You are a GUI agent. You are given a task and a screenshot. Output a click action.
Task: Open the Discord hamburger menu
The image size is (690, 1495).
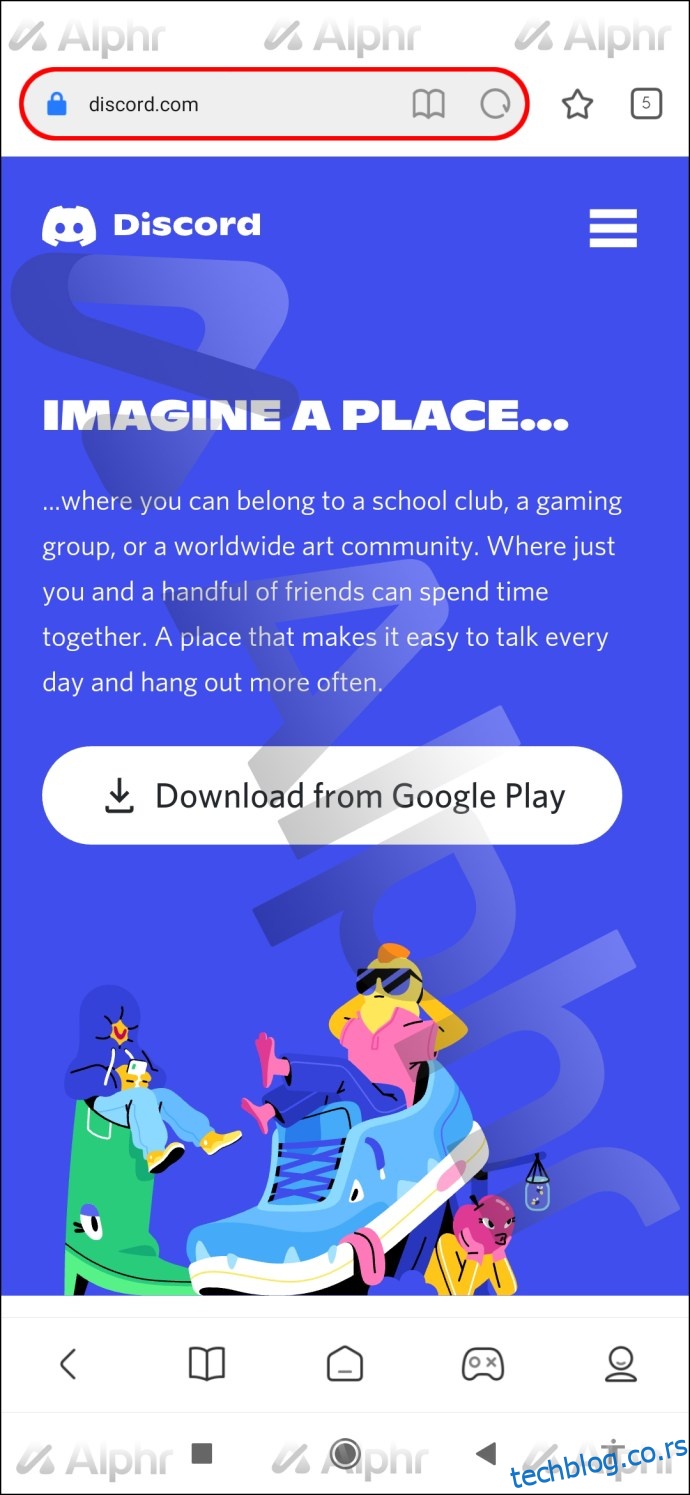pyautogui.click(x=613, y=228)
